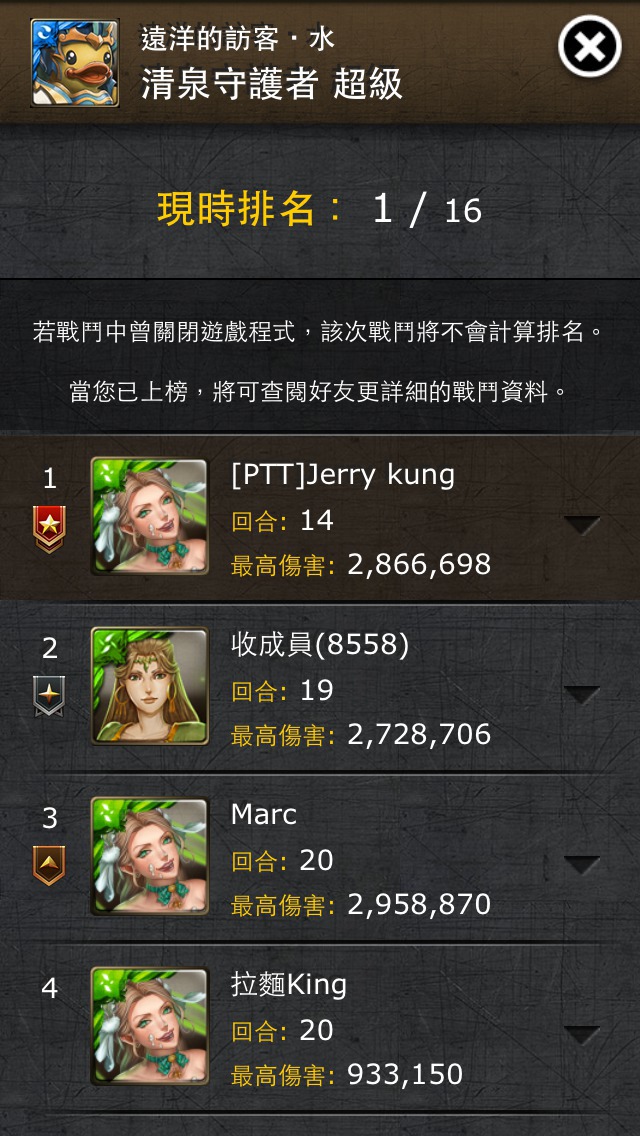Expand Marc's battle details
Viewport: 640px width, 1136px height.
click(x=582, y=865)
